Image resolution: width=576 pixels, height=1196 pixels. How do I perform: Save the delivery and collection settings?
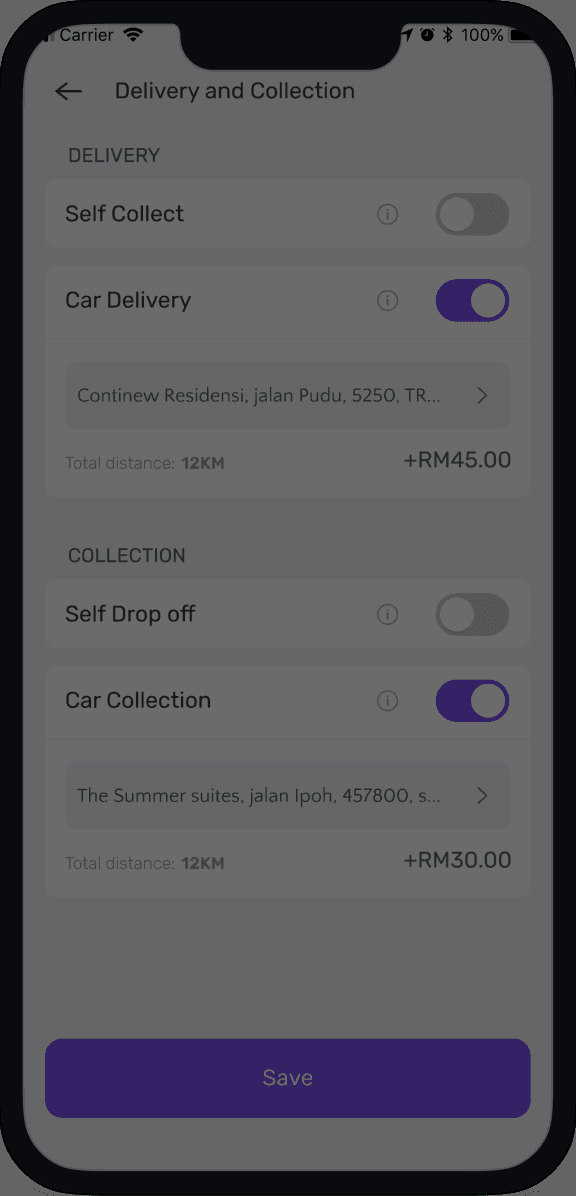point(288,1078)
